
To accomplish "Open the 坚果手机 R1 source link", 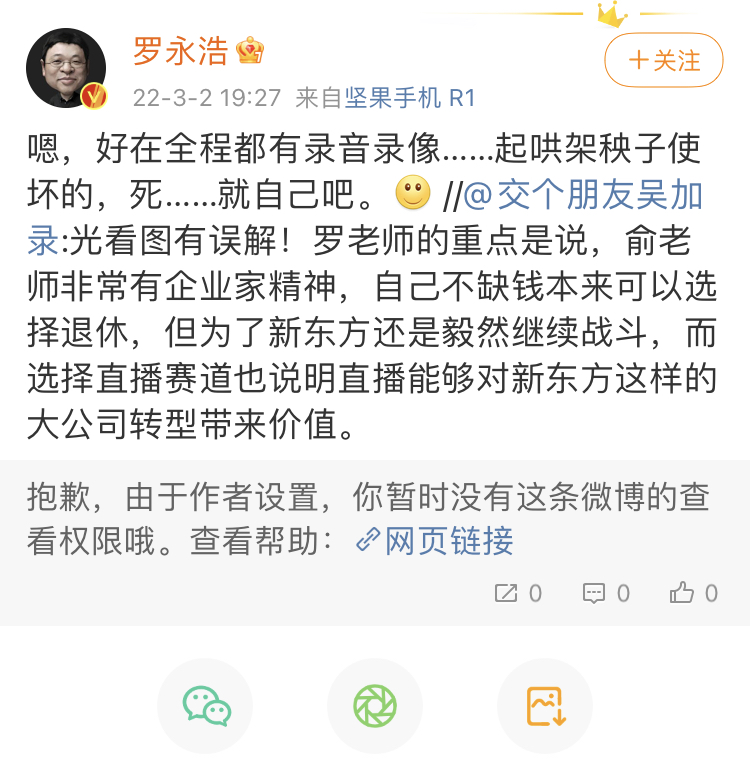I will (x=410, y=98).
